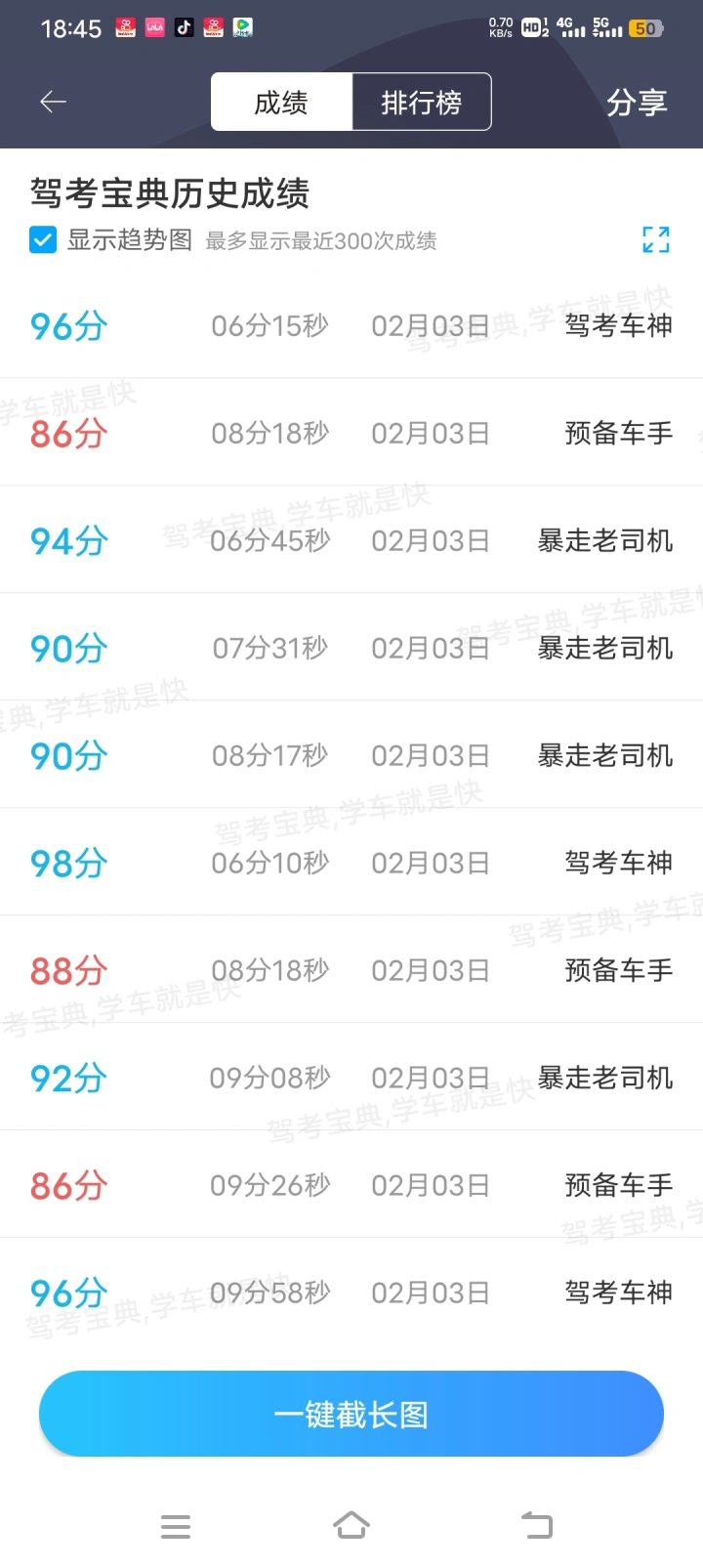Open the 86分 record with 08分18秒
The width and height of the screenshot is (703, 1568).
pos(351,433)
